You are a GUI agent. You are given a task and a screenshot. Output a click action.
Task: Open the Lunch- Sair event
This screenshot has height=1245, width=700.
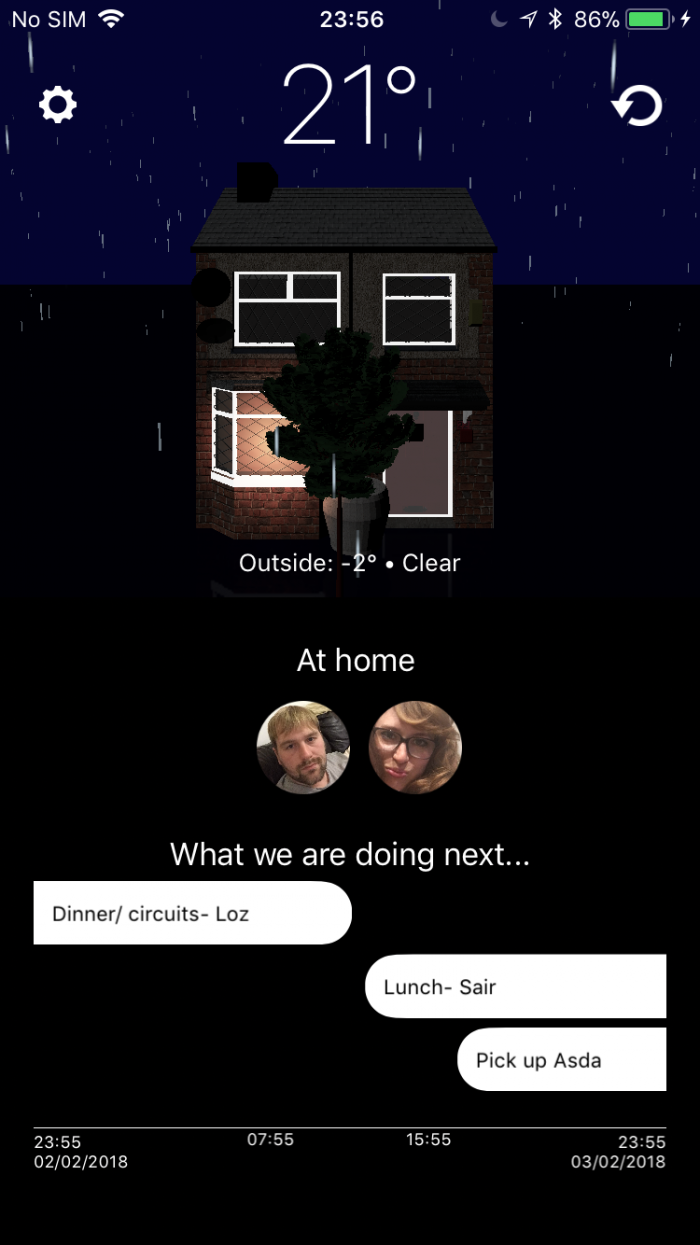516,986
